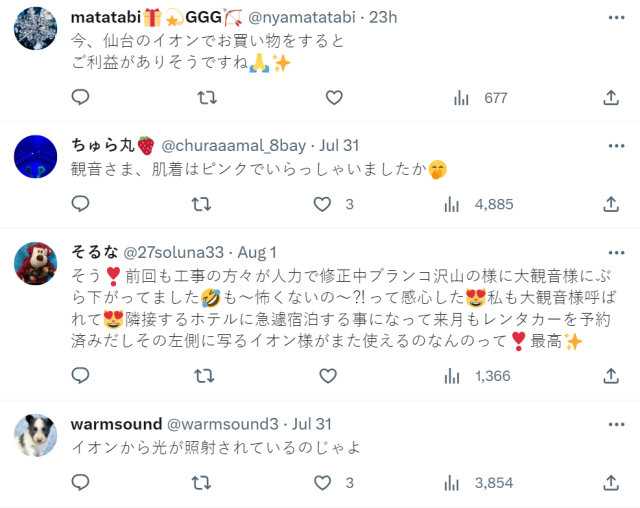This screenshot has height=508, width=640.
Task: Open the more options on ちゅら丸's tweet
Action: point(611,146)
